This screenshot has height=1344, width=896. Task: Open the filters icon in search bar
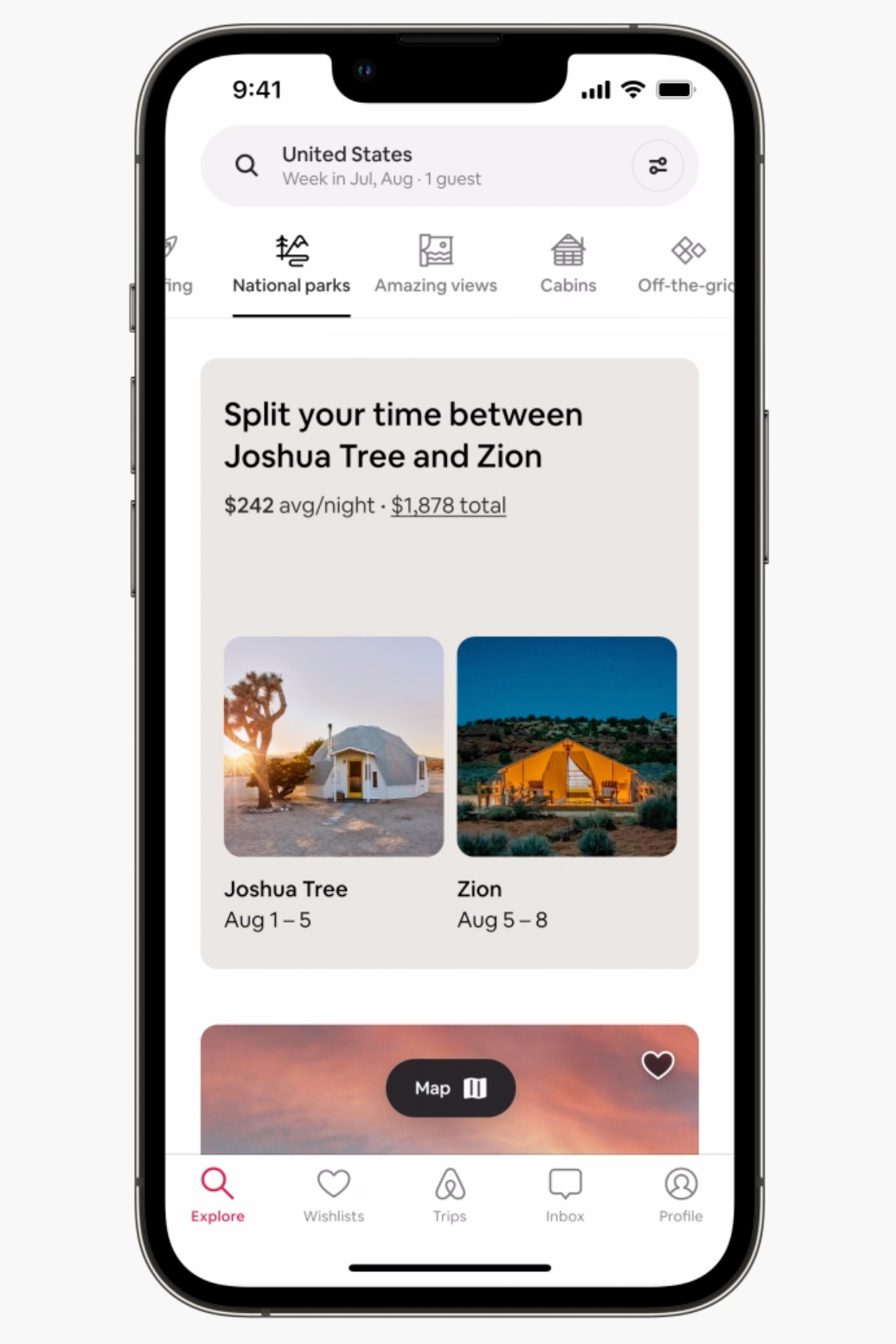pyautogui.click(x=657, y=165)
